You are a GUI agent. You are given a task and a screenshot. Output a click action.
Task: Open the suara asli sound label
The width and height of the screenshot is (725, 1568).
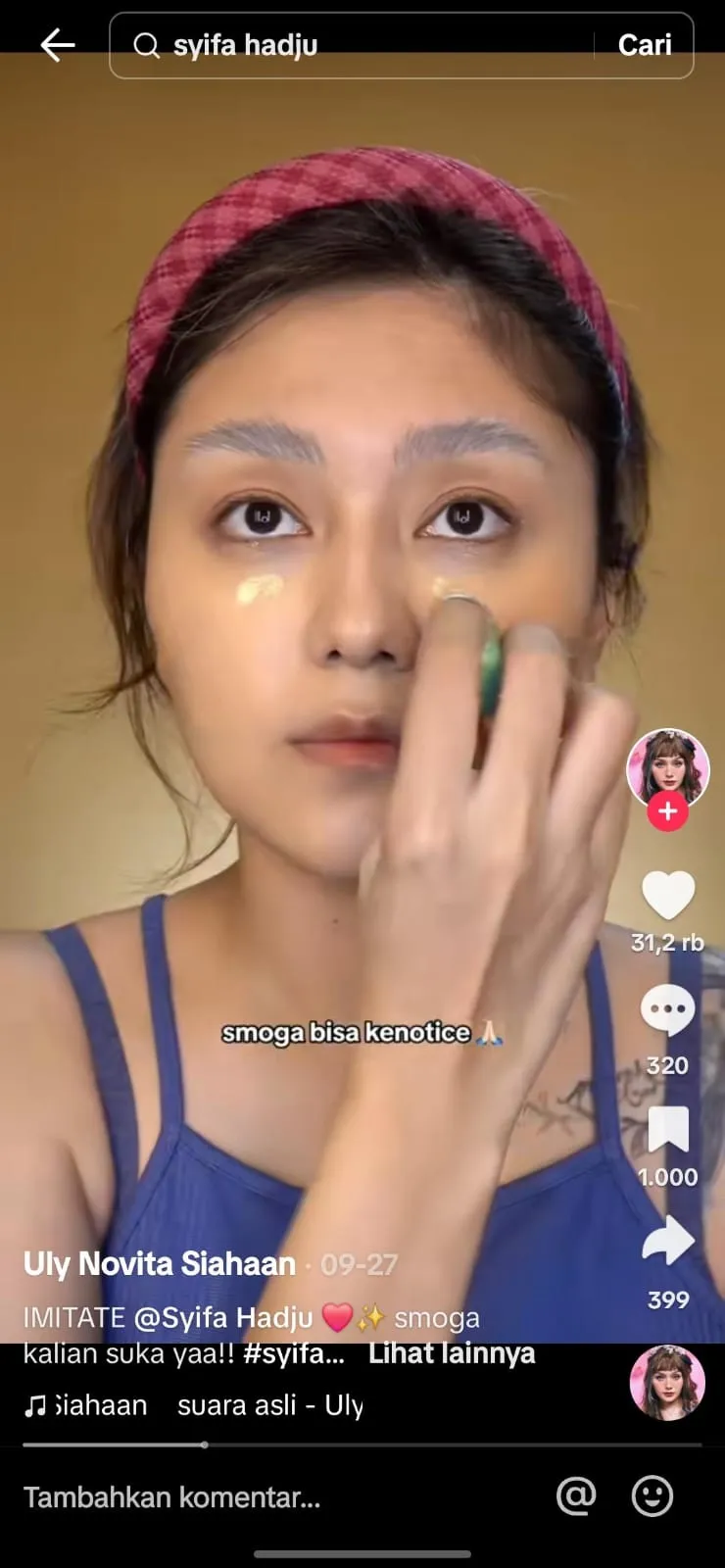(269, 1405)
